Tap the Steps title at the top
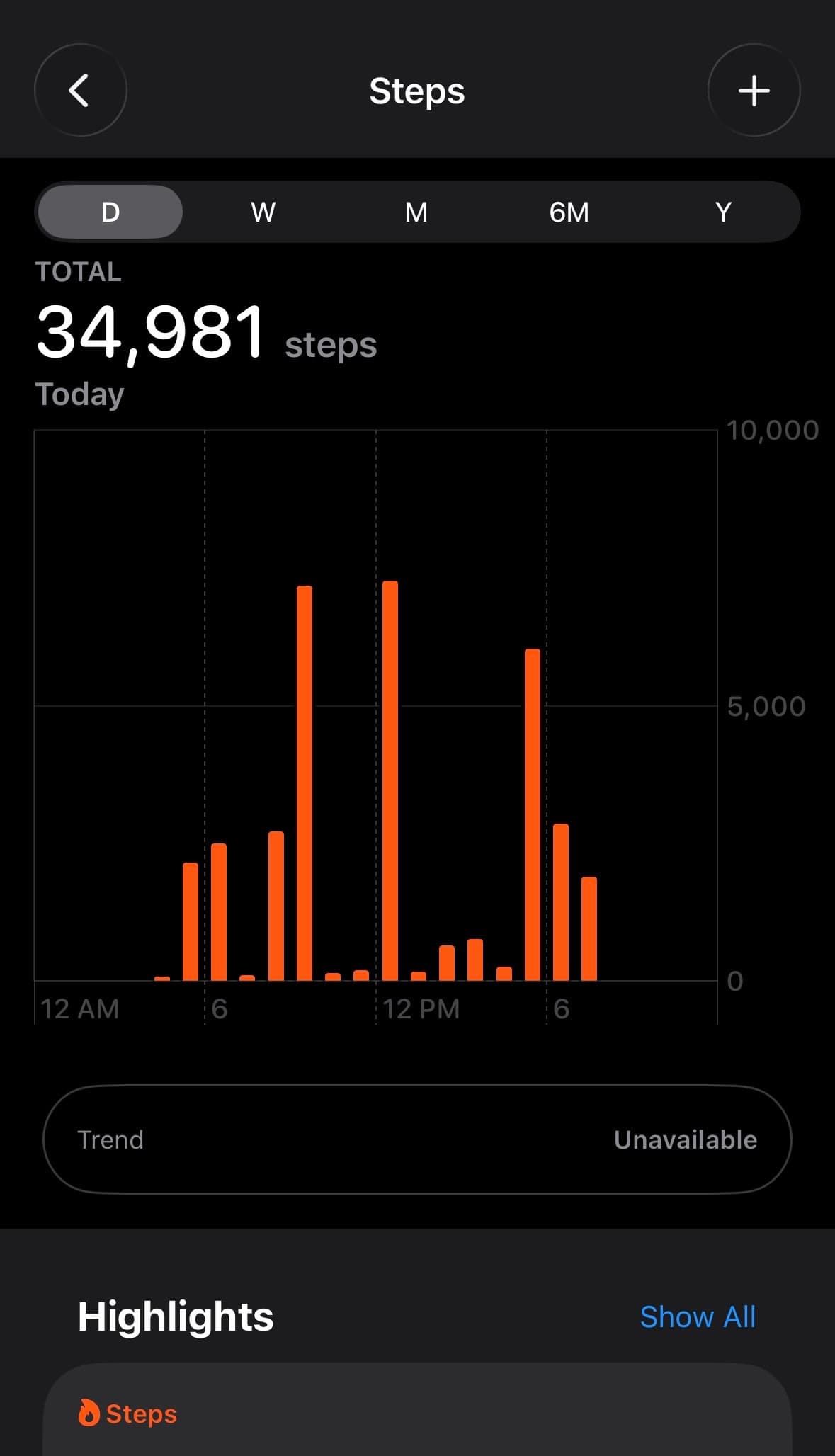Viewport: 835px width, 1456px height. 416,91
